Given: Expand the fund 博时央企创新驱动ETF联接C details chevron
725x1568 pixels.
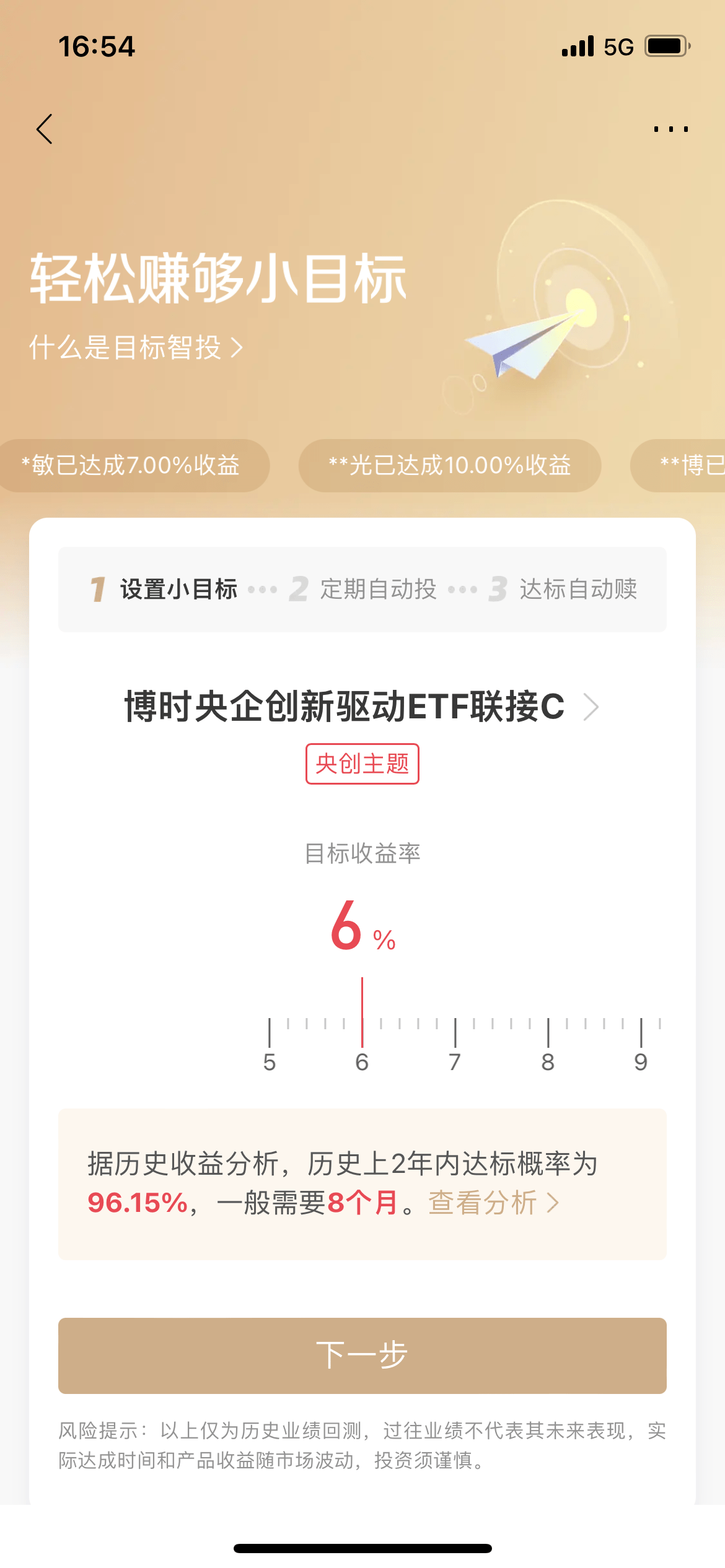Looking at the screenshot, I should pos(593,707).
